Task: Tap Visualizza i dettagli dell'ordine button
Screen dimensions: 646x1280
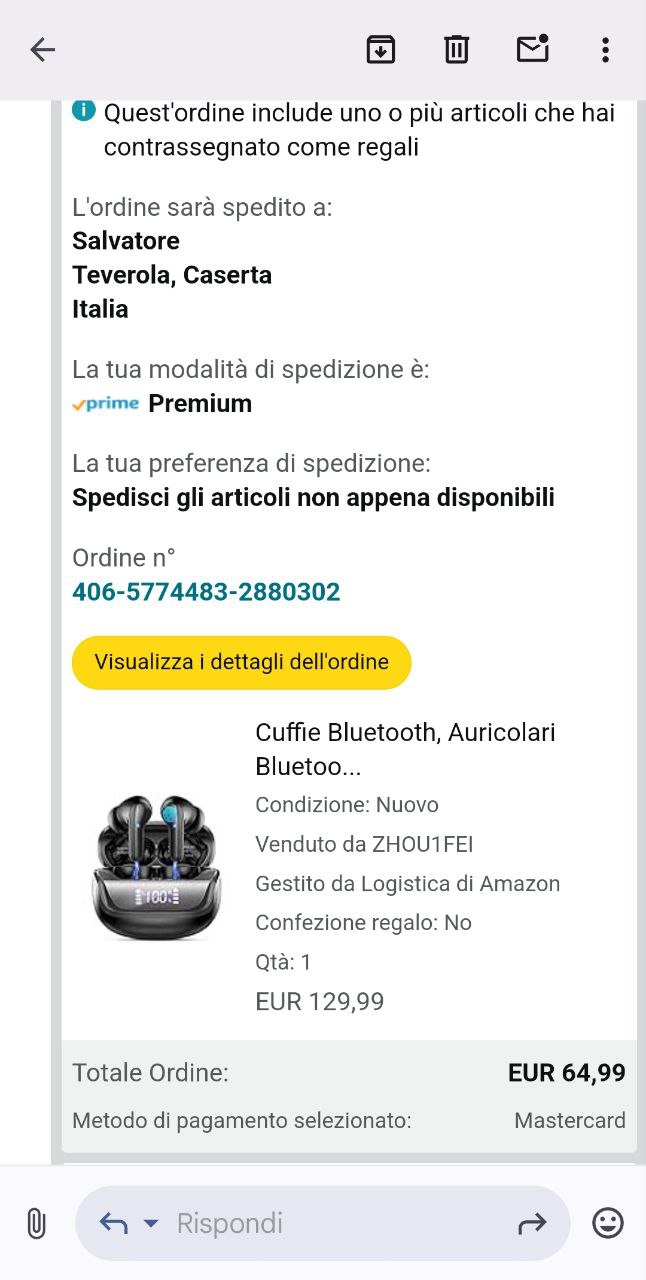Action: pos(241,662)
